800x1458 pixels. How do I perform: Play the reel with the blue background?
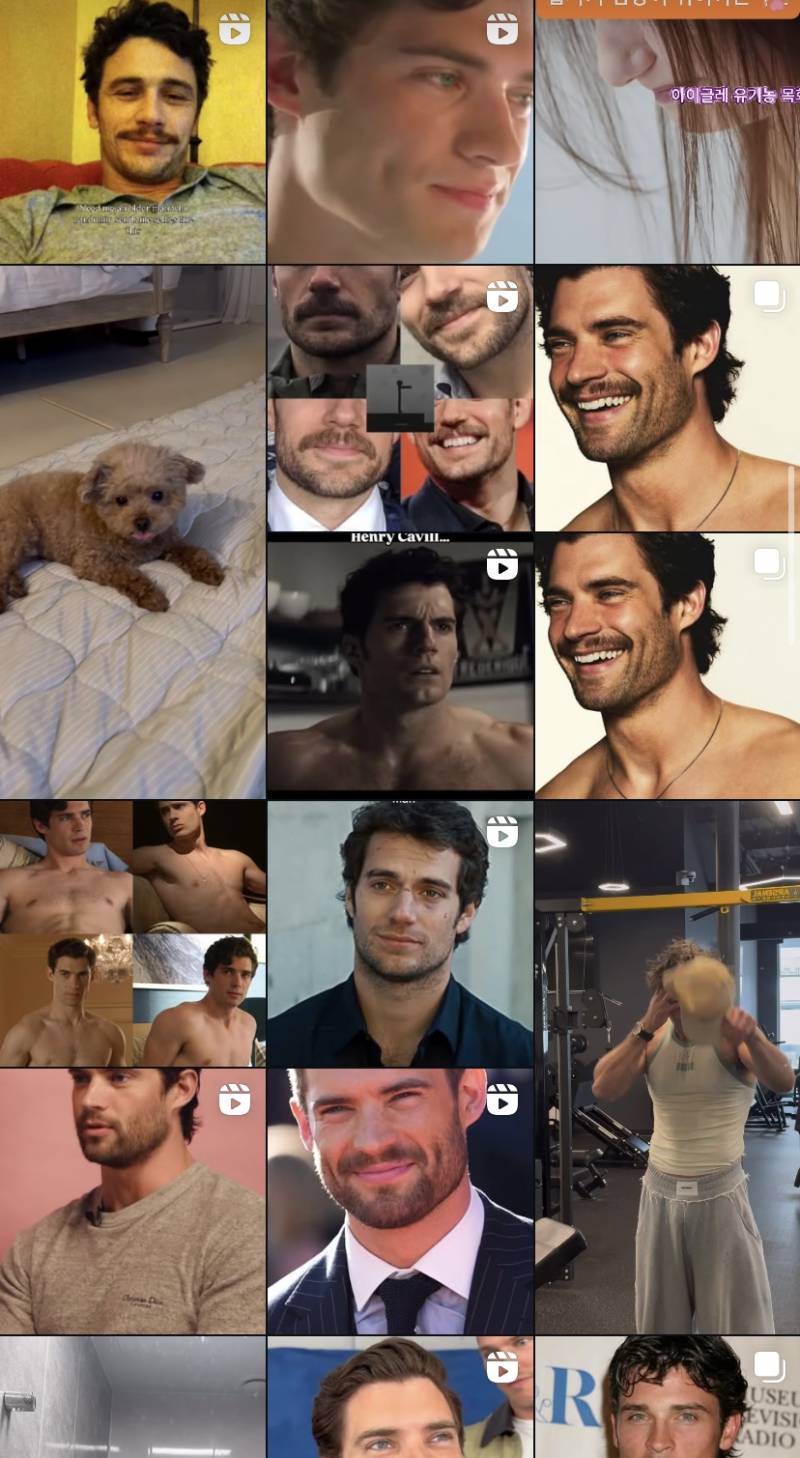(x=400, y=1397)
